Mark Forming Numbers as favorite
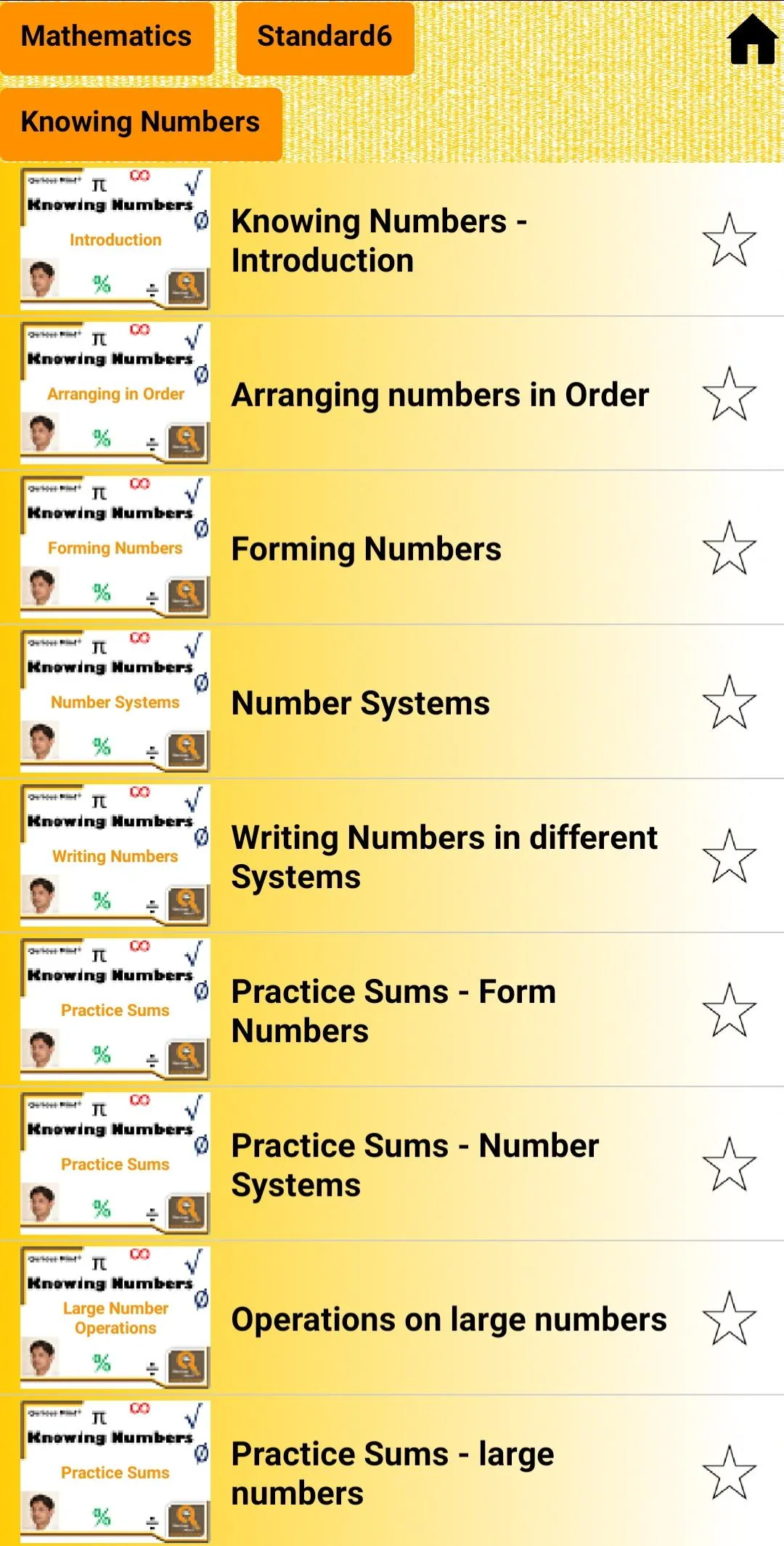The image size is (784, 1546). tap(730, 548)
